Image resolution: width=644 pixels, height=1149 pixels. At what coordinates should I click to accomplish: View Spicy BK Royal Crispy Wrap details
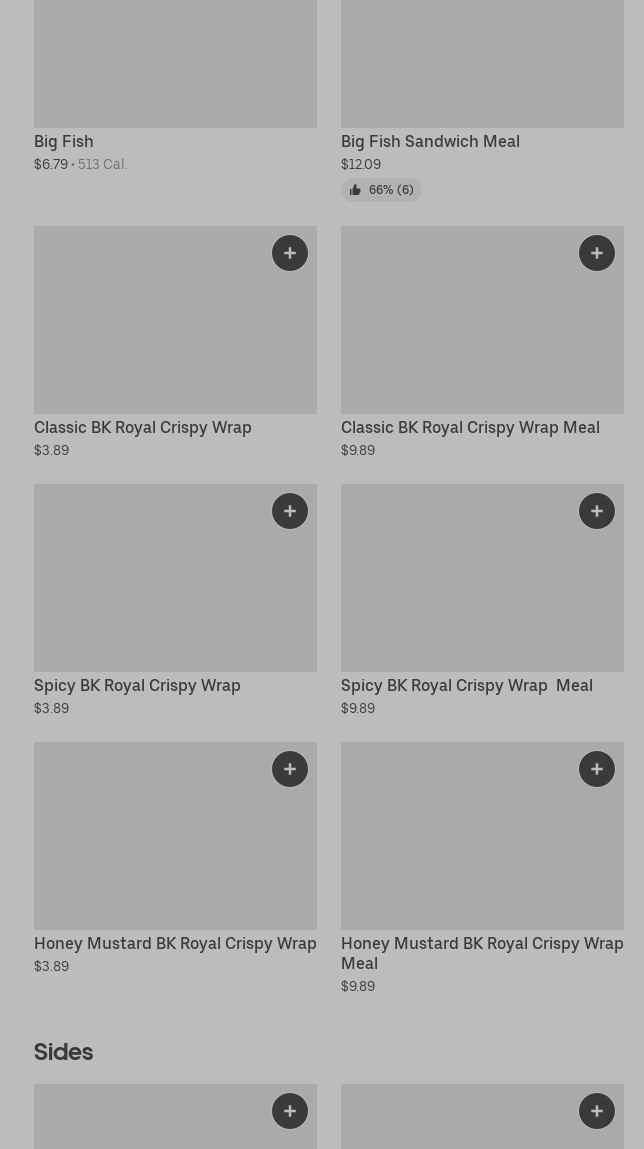137,685
